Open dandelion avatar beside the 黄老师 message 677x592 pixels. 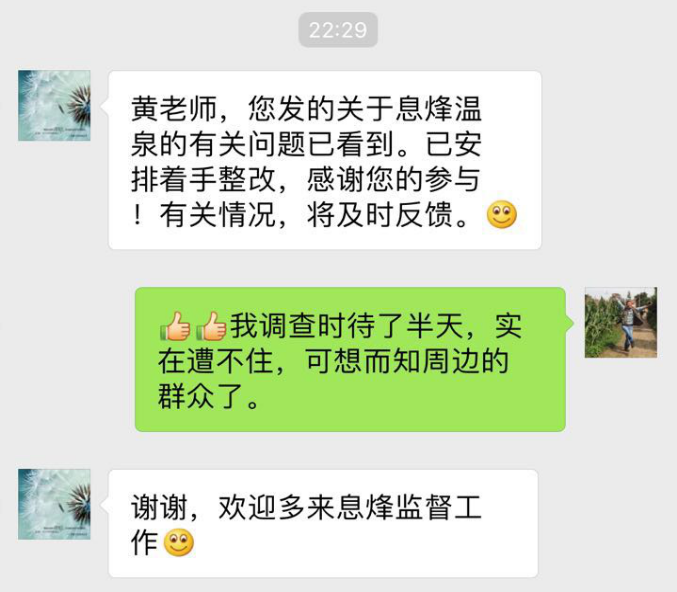54,106
